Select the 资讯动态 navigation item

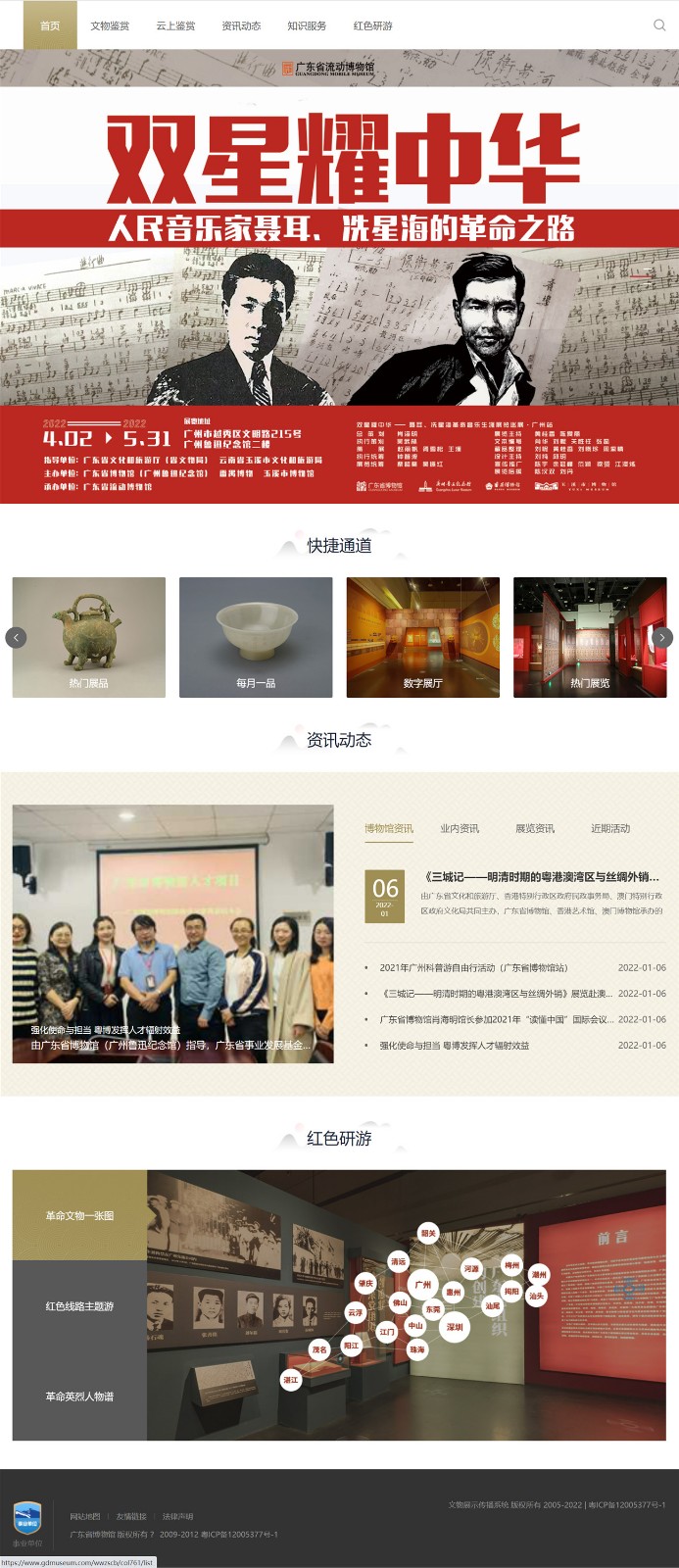(x=241, y=25)
